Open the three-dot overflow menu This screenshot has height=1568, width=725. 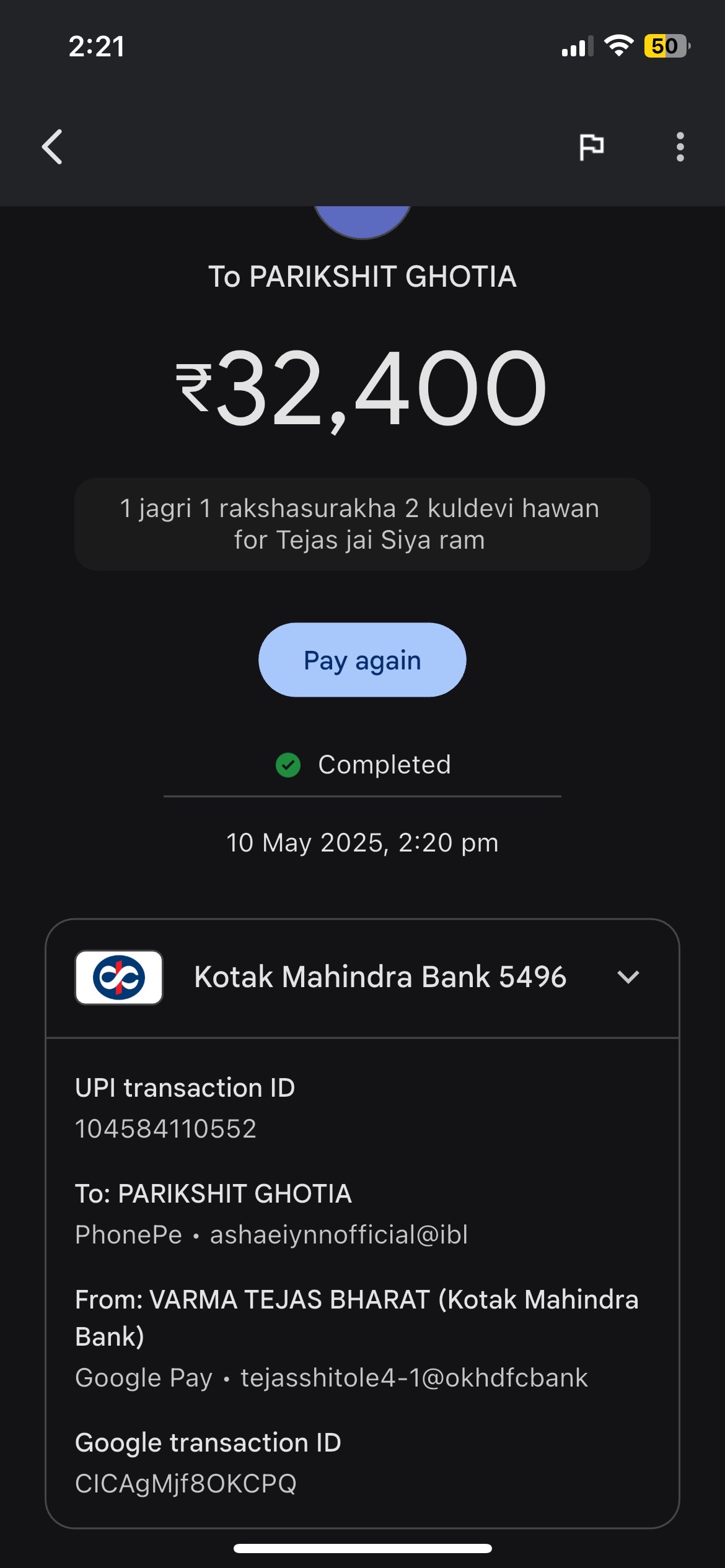tap(680, 147)
